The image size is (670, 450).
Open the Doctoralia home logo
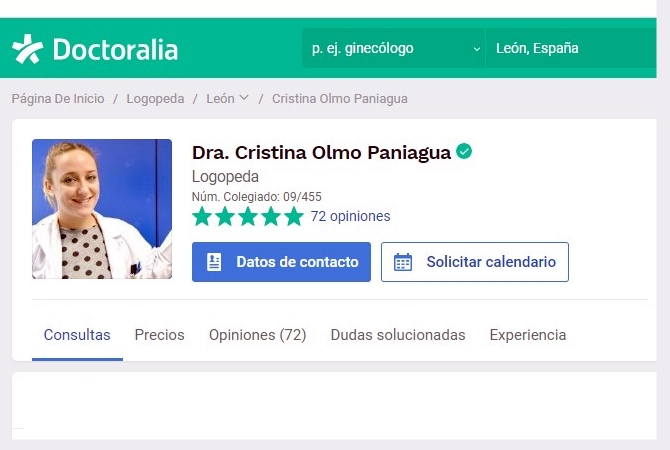coord(95,48)
